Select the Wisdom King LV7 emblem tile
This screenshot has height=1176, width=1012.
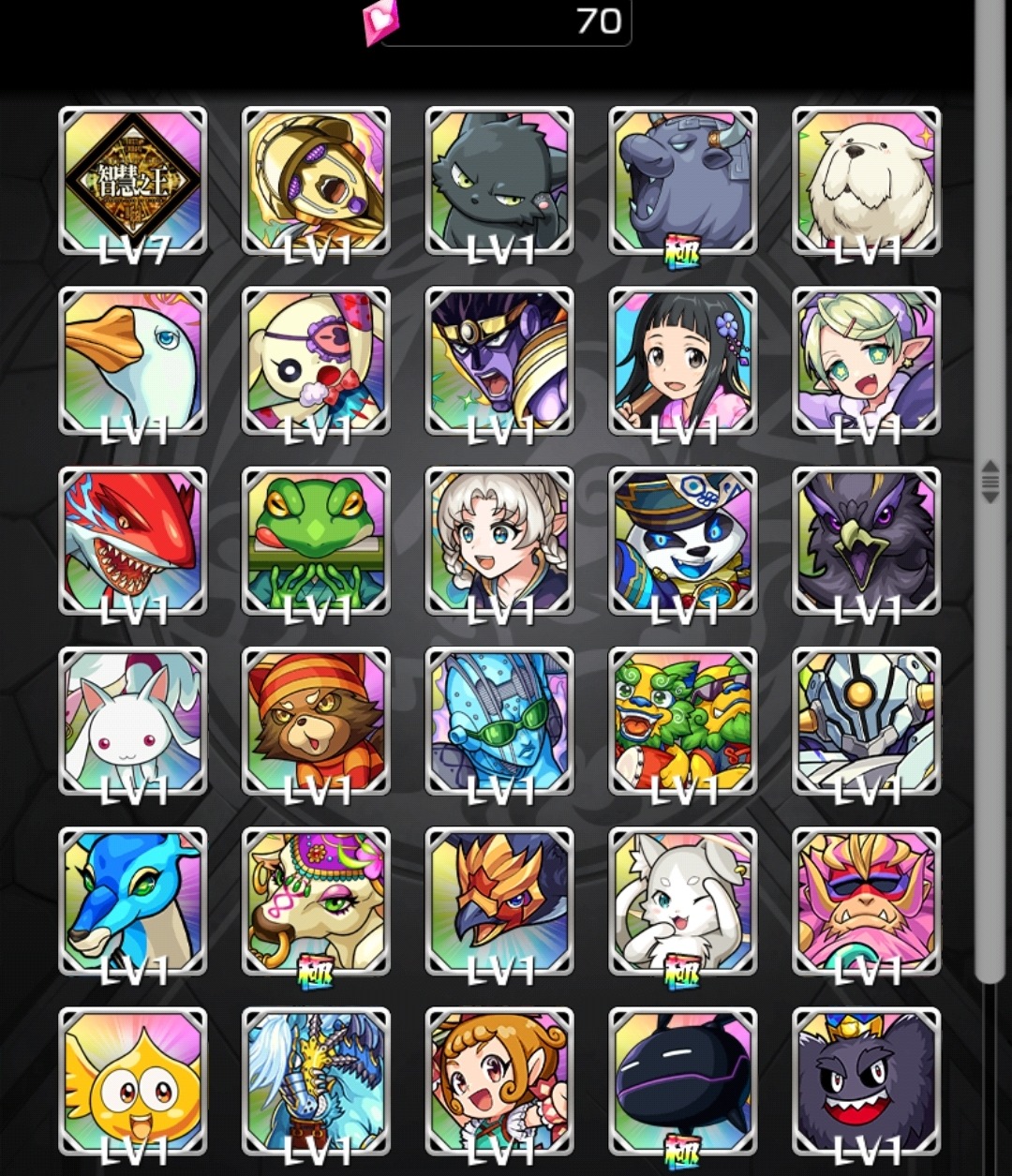click(132, 180)
